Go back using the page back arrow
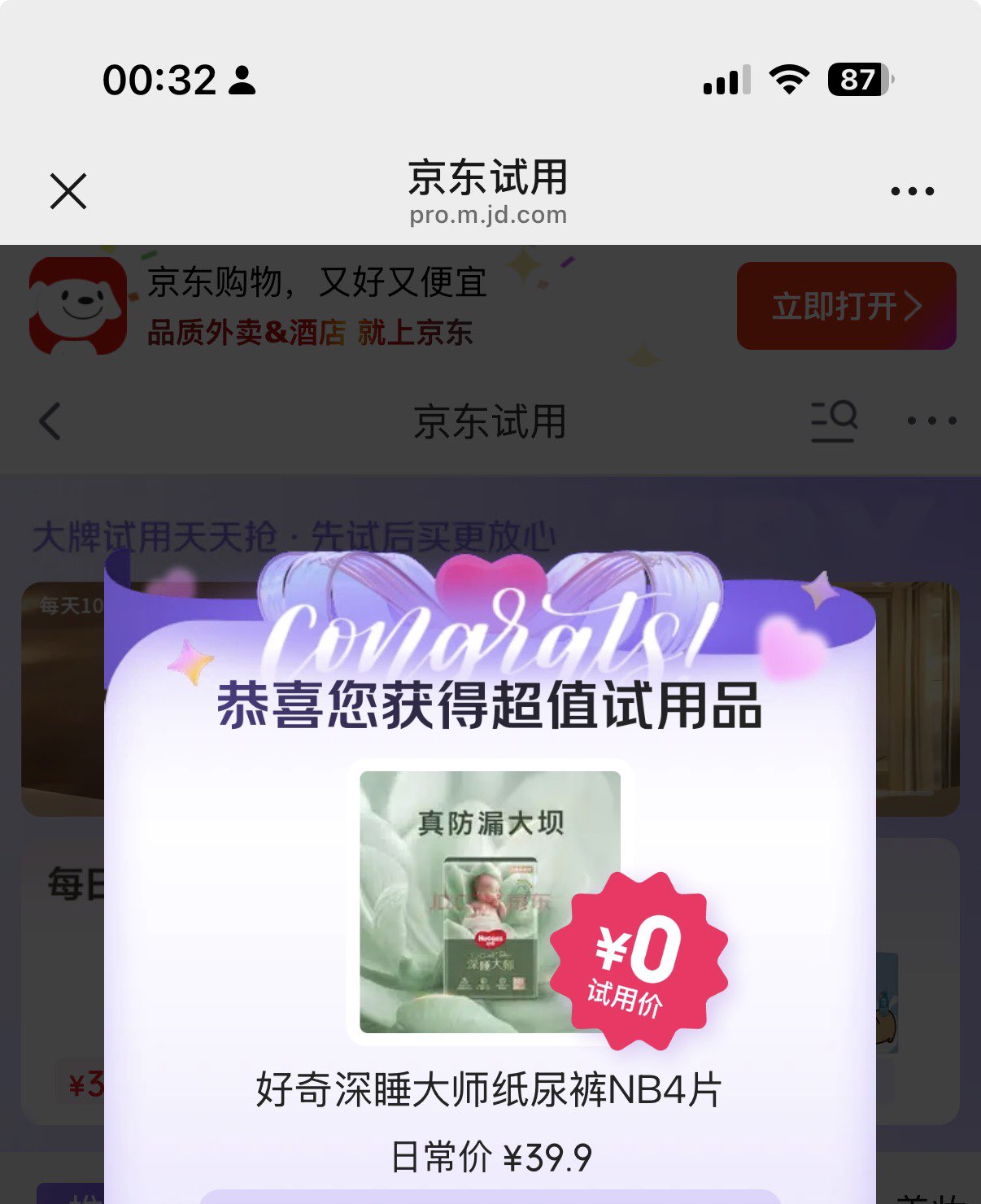The height and width of the screenshot is (1204, 981). coord(50,421)
